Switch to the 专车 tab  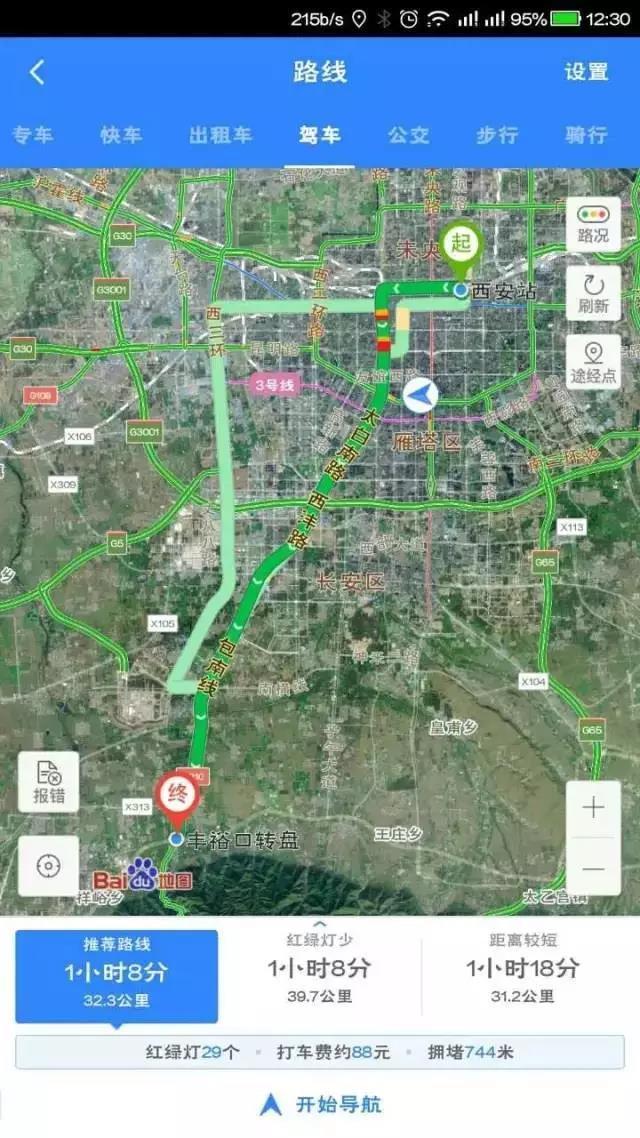tap(32, 134)
